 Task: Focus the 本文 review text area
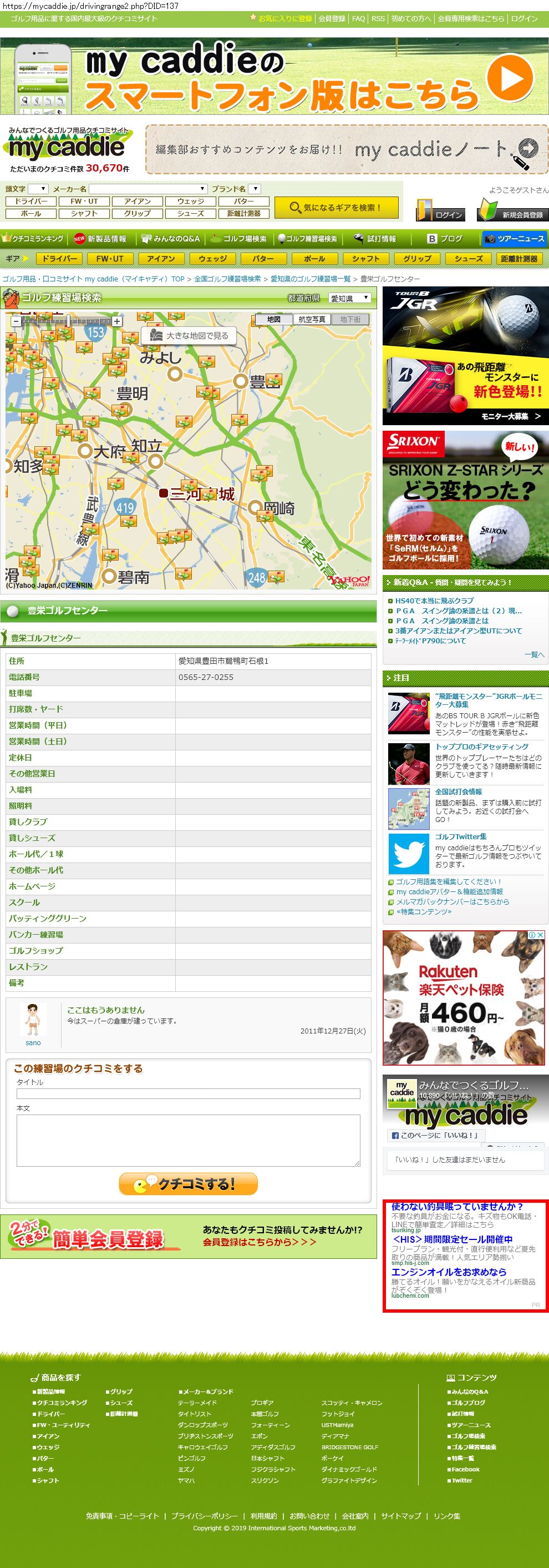tap(189, 1141)
